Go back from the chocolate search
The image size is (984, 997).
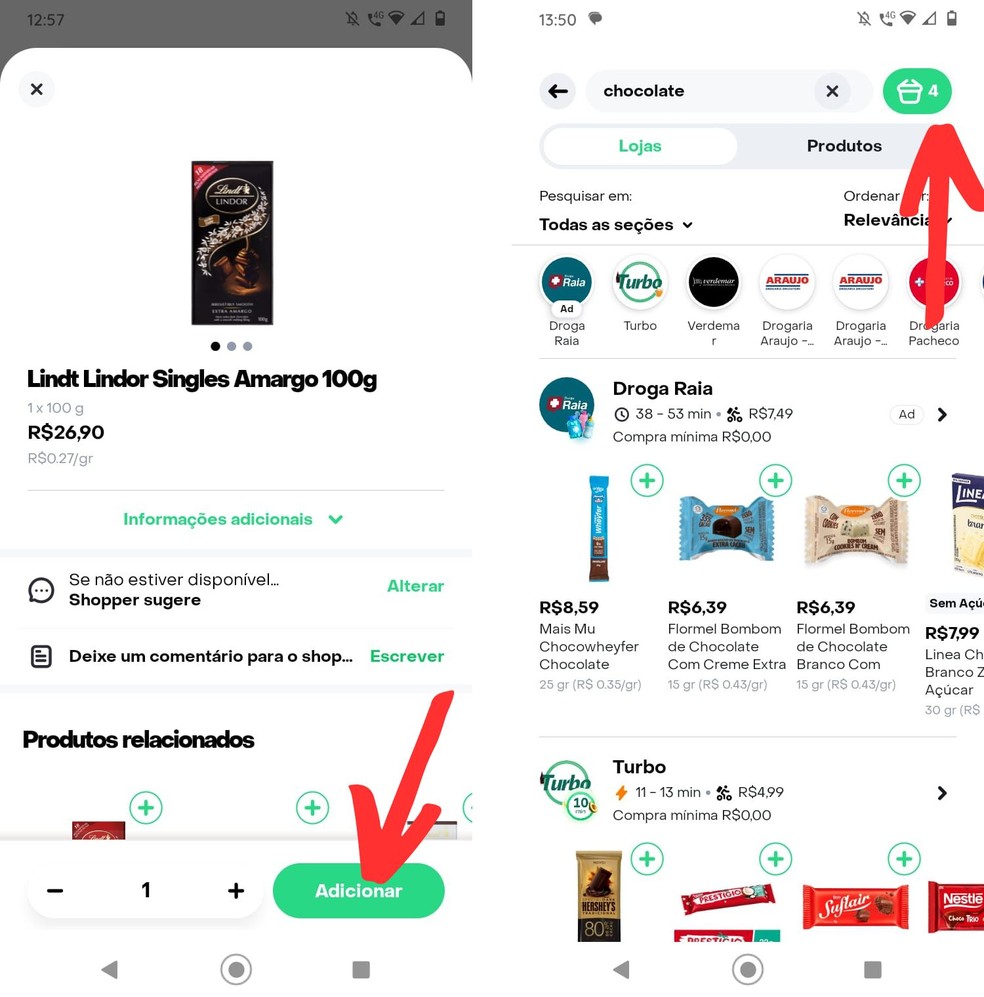click(558, 91)
